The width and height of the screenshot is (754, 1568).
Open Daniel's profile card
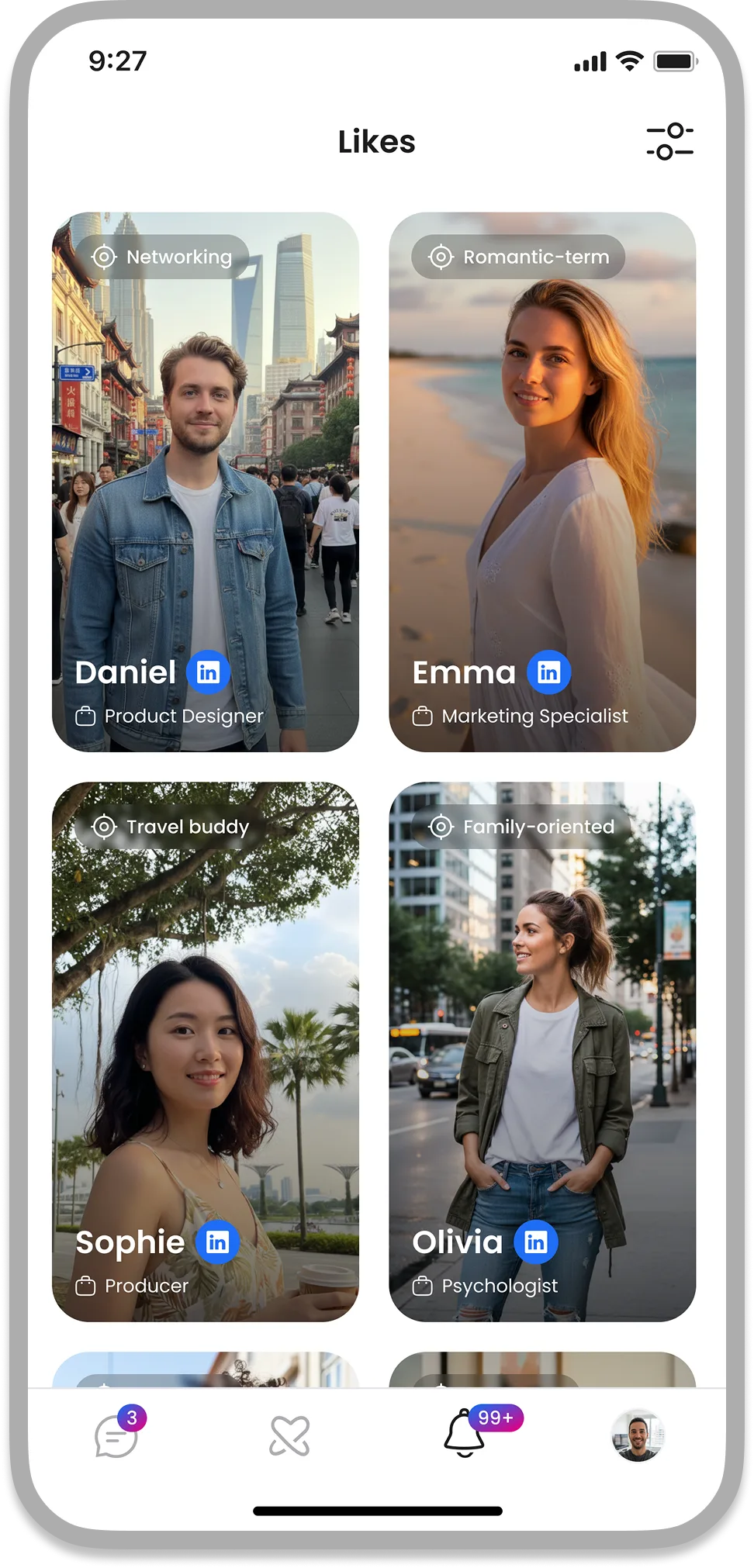205,481
